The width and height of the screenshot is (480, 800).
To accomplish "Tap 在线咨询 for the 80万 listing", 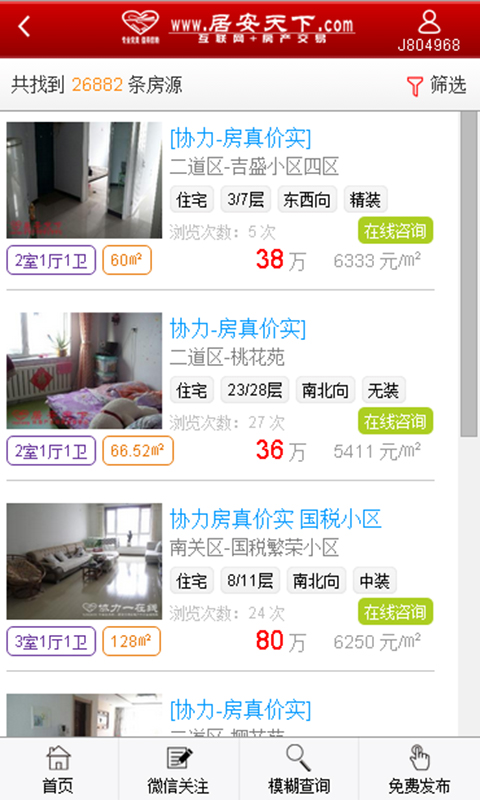I will point(395,612).
